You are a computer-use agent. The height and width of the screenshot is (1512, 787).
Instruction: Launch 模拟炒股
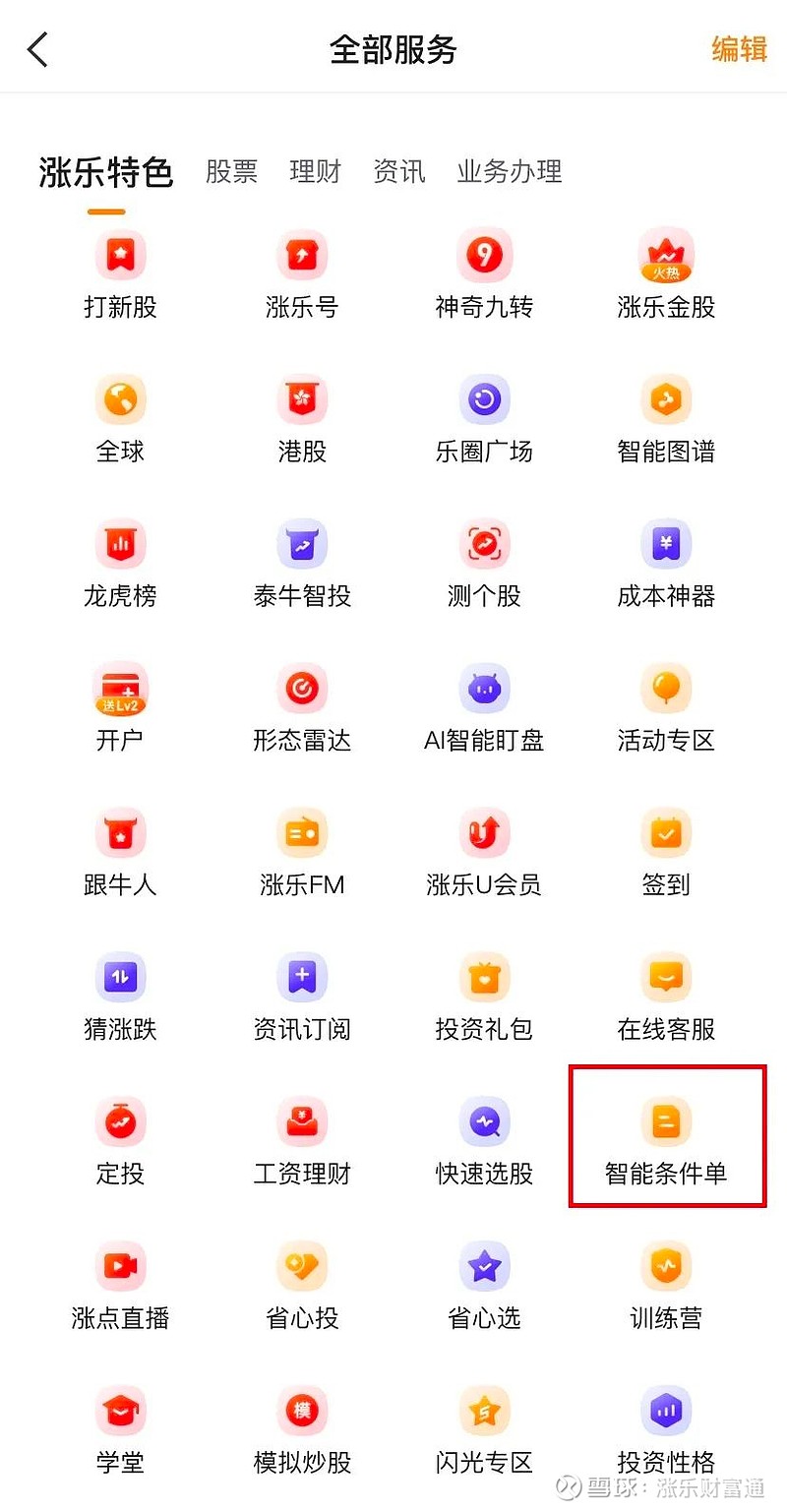point(302,1430)
